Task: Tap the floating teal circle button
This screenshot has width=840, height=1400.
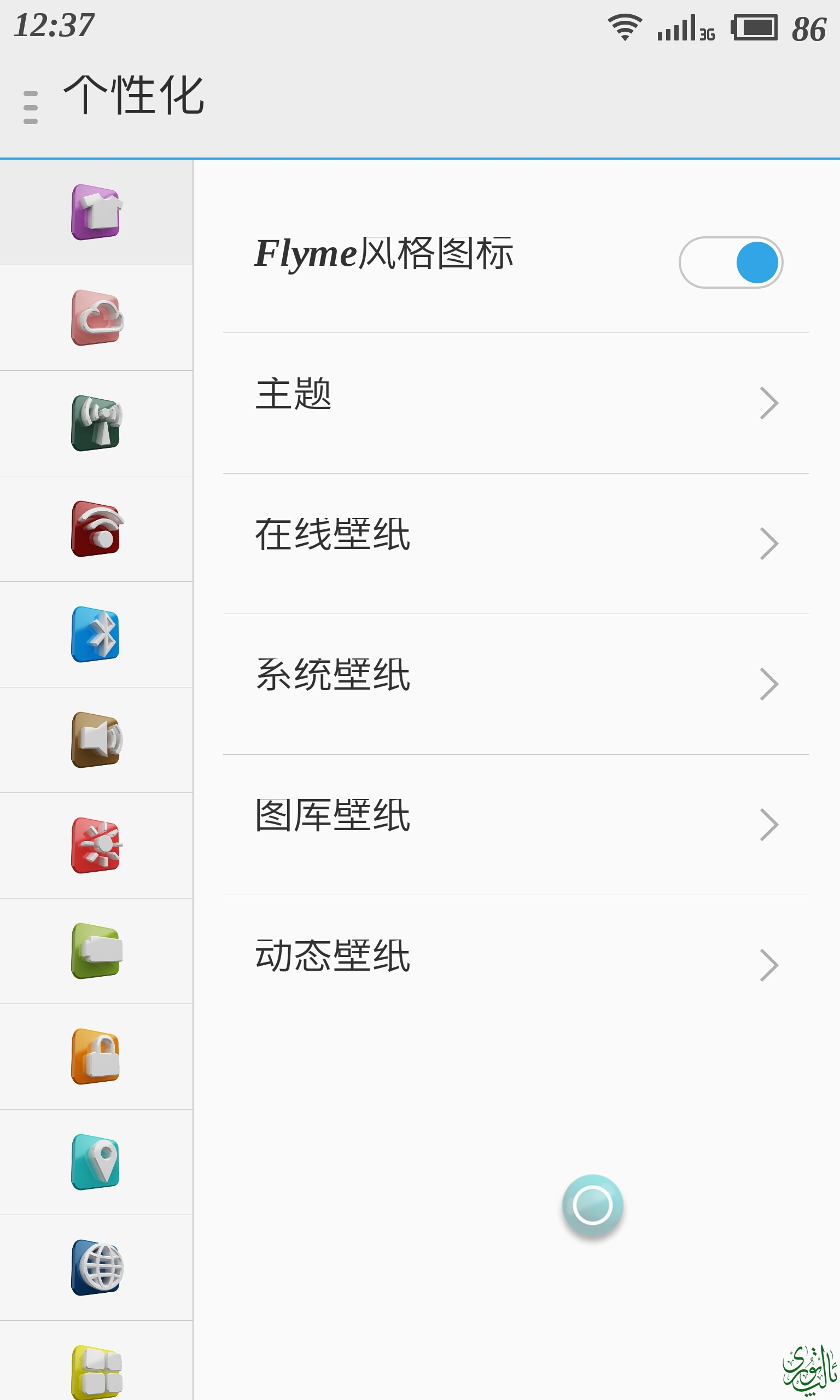Action: coord(592,1205)
